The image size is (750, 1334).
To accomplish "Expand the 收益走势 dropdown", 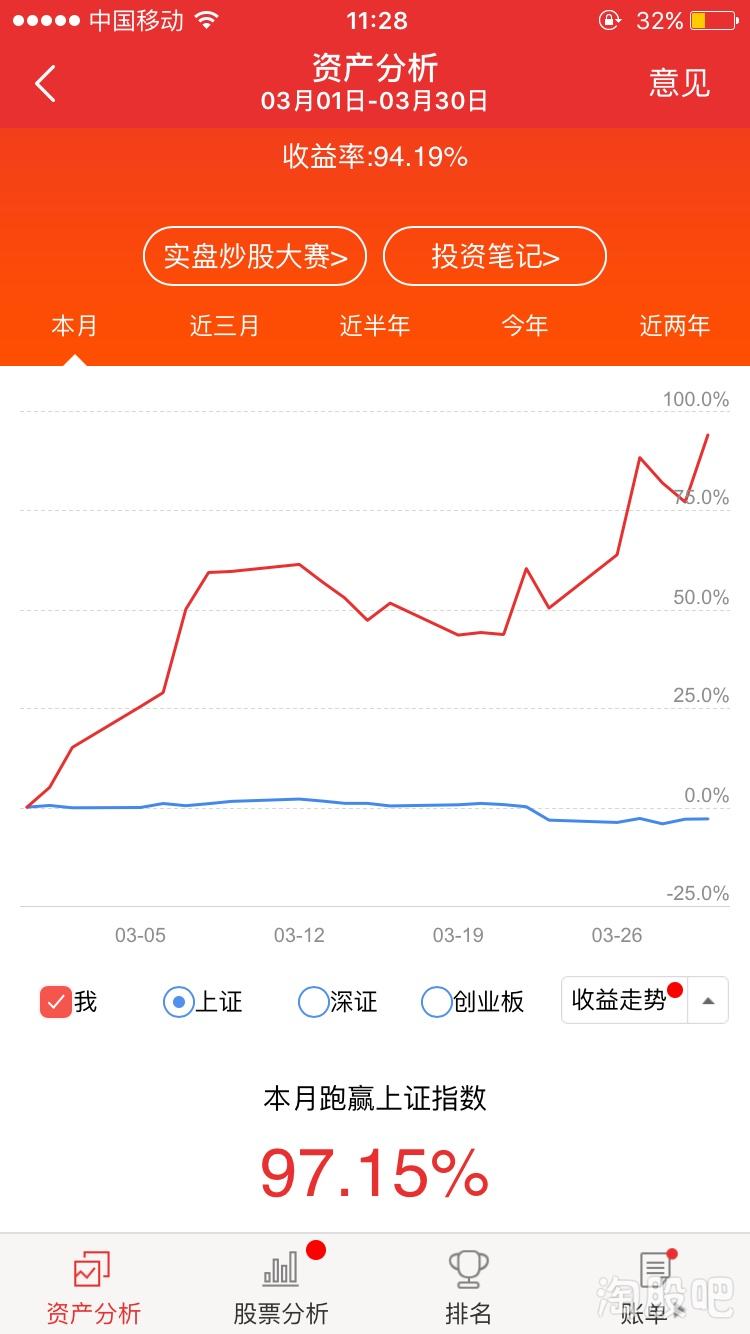I will [622, 999].
